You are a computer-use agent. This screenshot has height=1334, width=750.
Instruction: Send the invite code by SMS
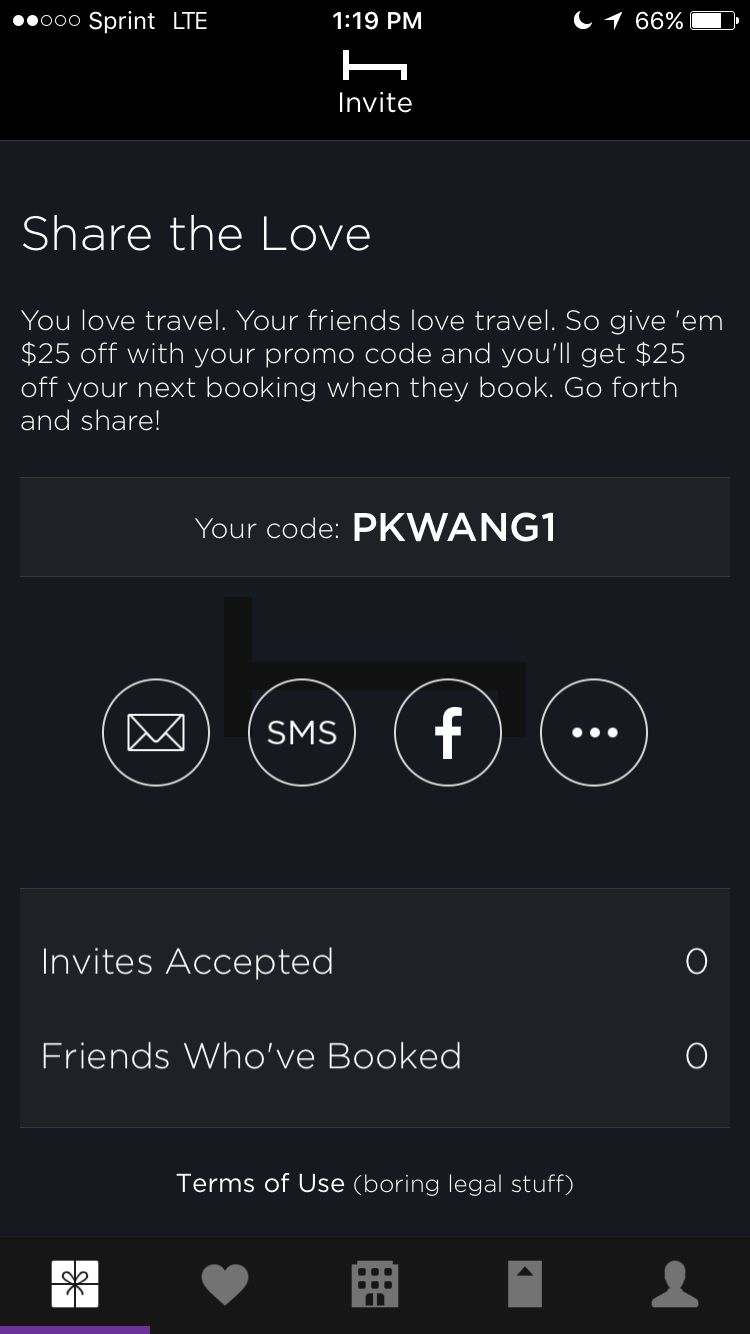tap(302, 732)
